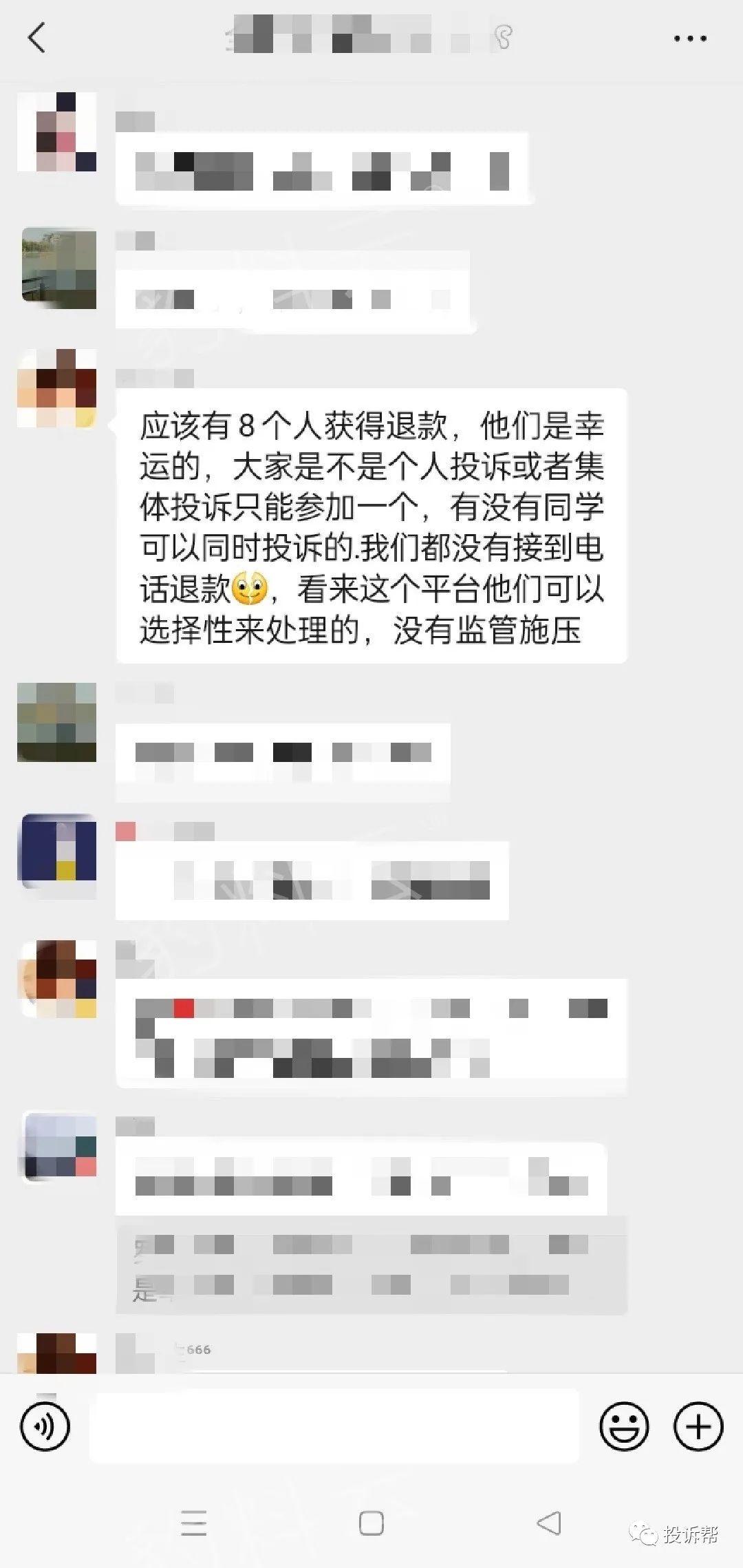Tap the message text field

334,1426
